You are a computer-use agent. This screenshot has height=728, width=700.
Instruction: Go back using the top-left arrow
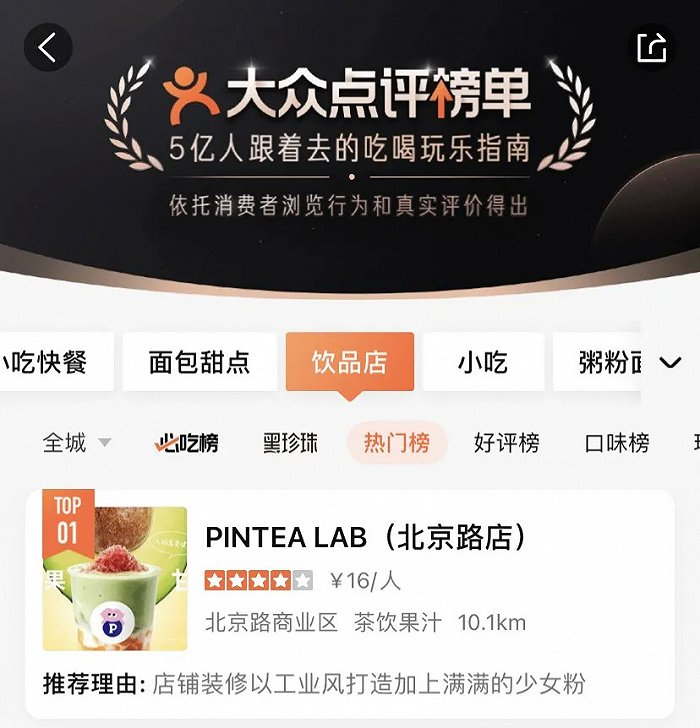[48, 47]
